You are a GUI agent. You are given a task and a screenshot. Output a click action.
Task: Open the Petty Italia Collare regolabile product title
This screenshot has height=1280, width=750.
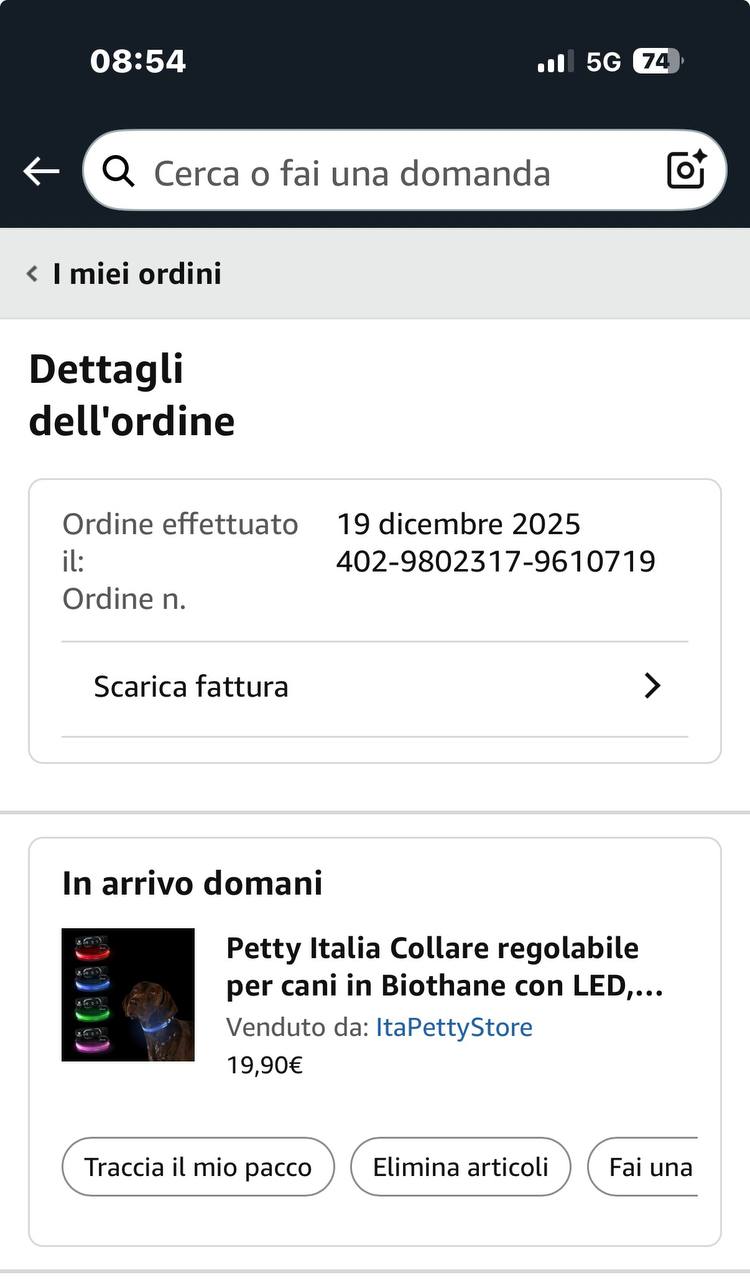445,966
